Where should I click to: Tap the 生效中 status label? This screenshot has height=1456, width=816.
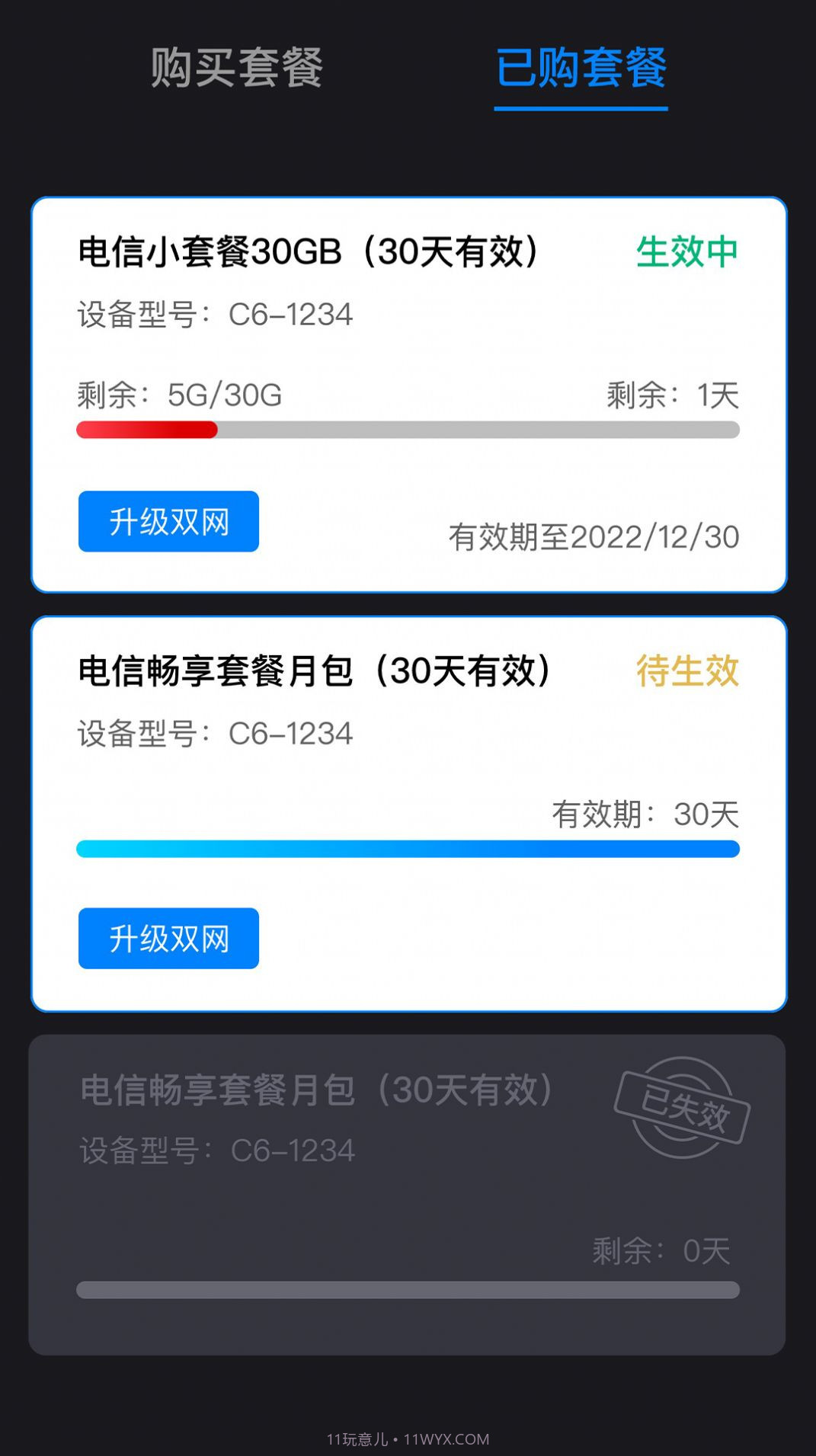(x=687, y=252)
